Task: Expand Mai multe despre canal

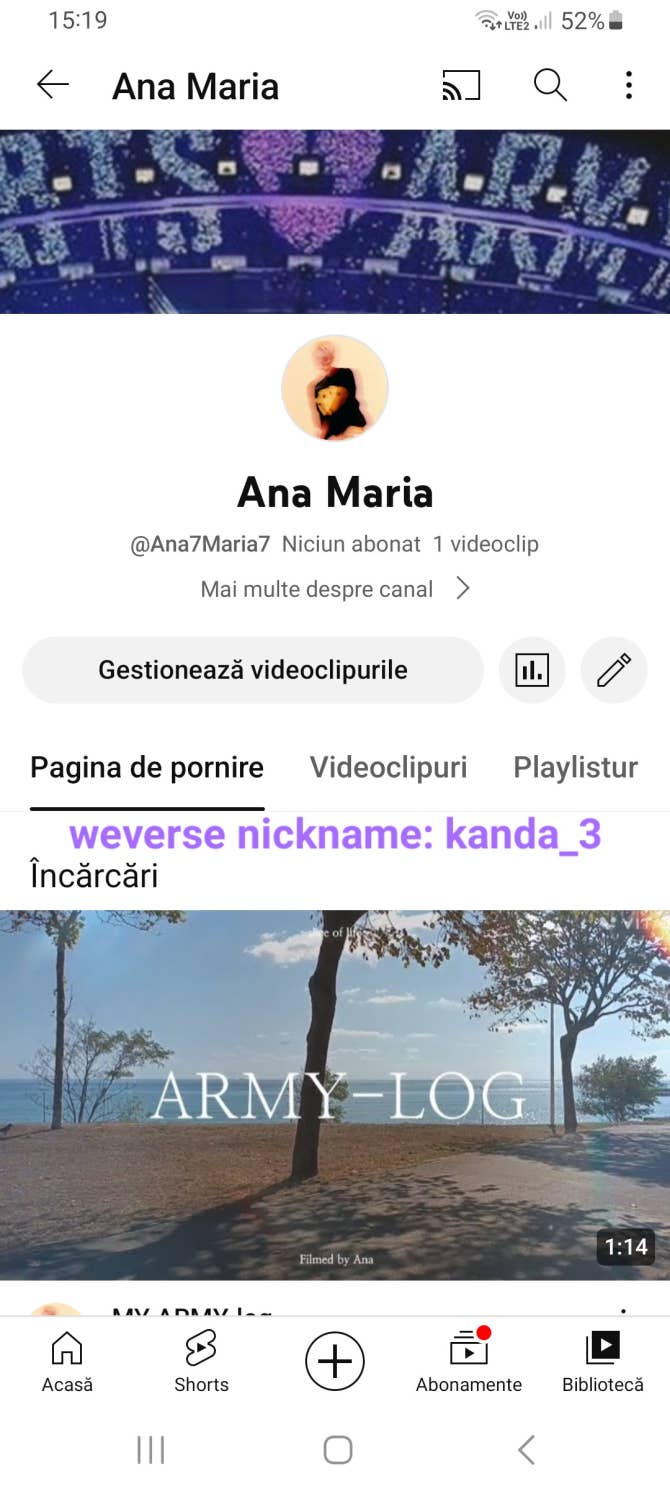Action: click(336, 589)
